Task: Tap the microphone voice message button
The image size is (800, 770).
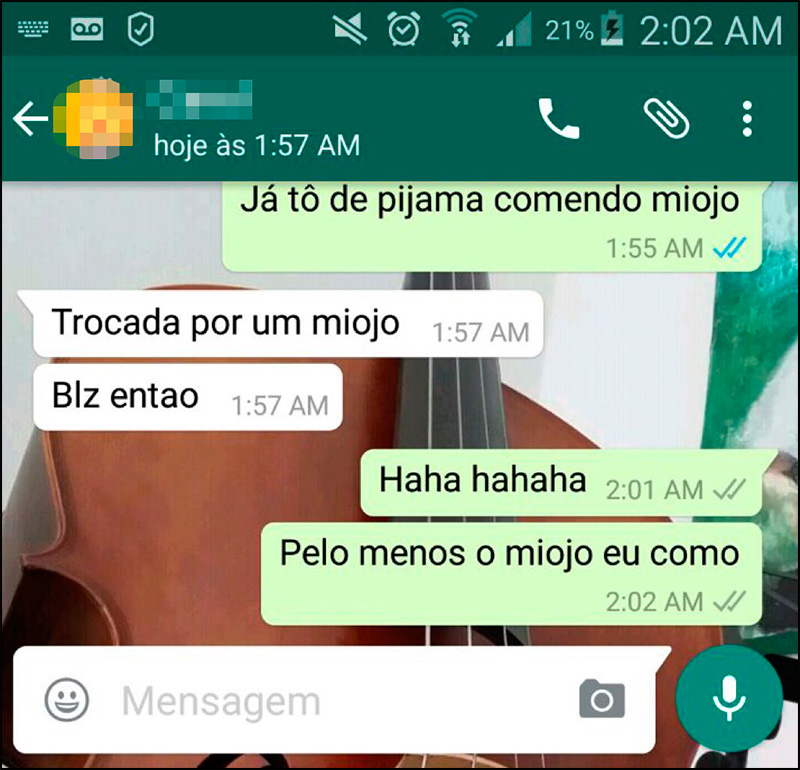Action: point(729,697)
